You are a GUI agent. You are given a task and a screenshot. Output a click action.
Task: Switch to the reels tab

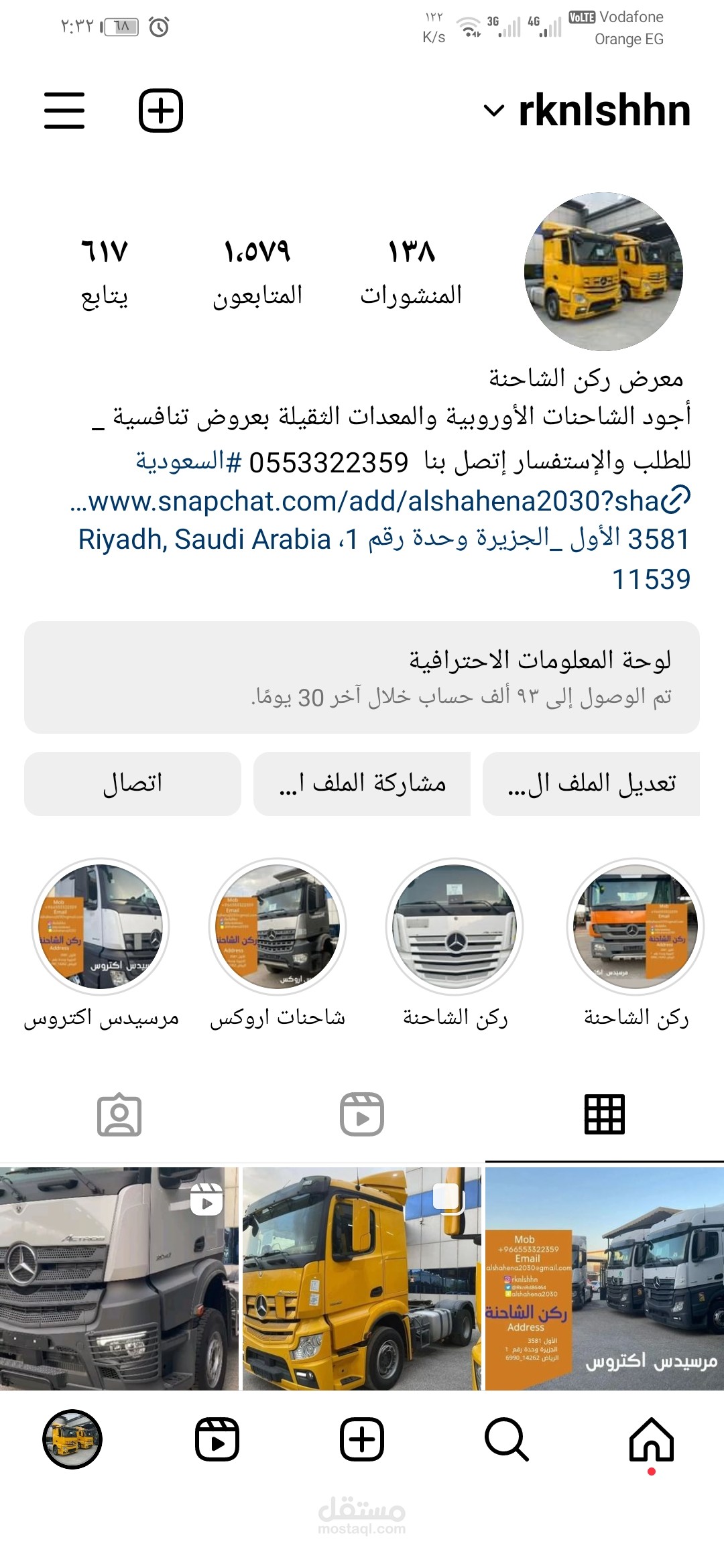pyautogui.click(x=362, y=1114)
